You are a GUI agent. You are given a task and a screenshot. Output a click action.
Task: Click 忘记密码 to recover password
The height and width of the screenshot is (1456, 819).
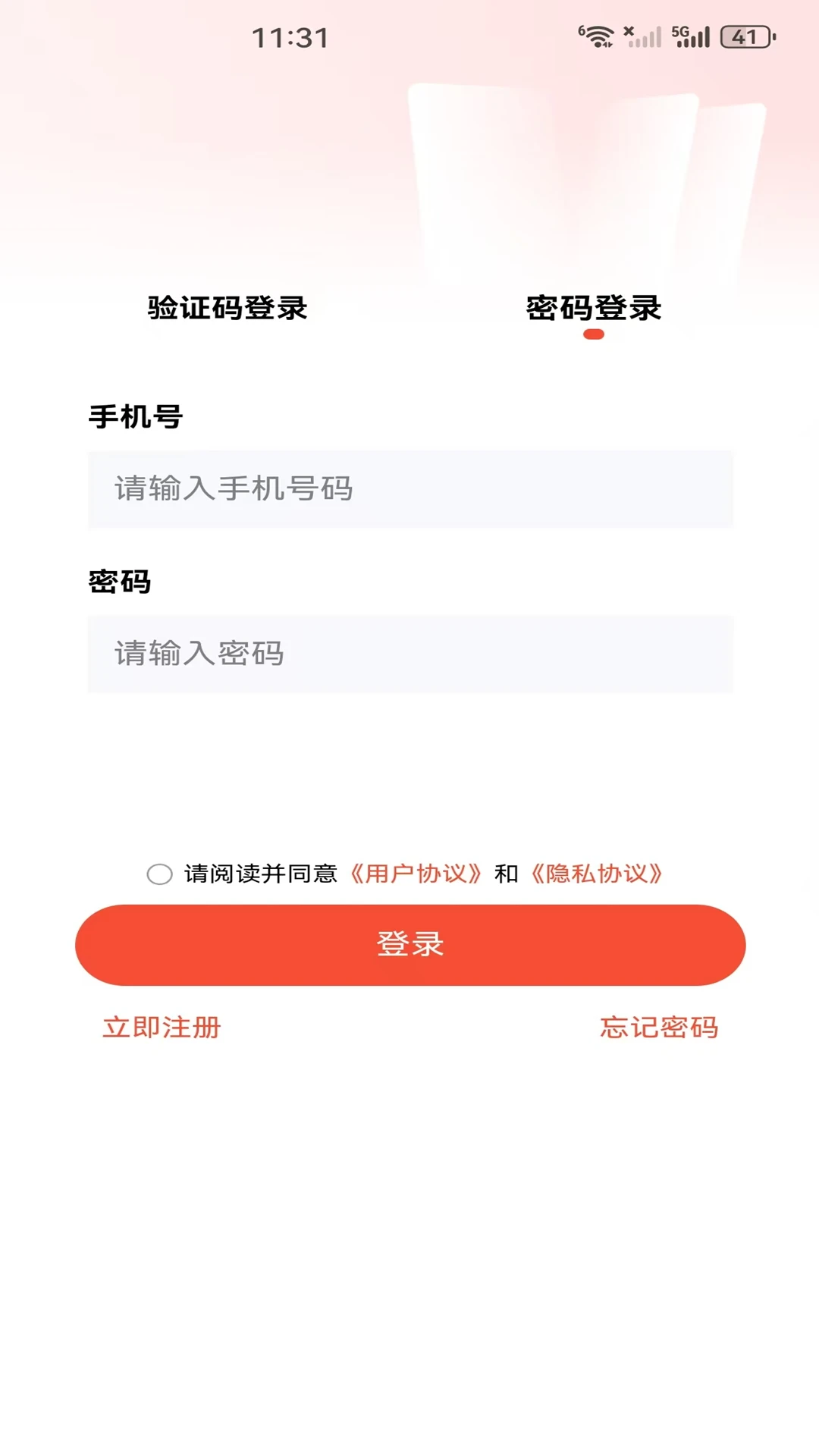click(x=661, y=1028)
